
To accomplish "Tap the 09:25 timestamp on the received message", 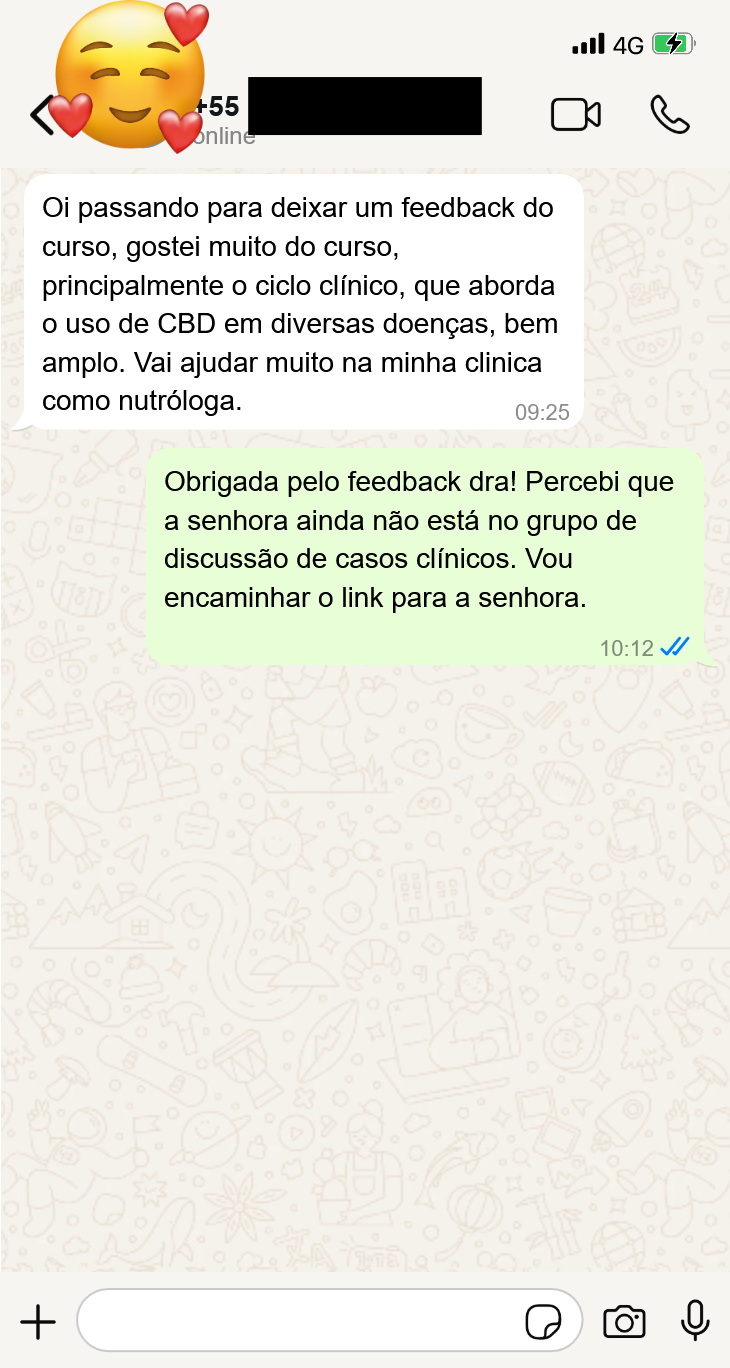I will (543, 412).
